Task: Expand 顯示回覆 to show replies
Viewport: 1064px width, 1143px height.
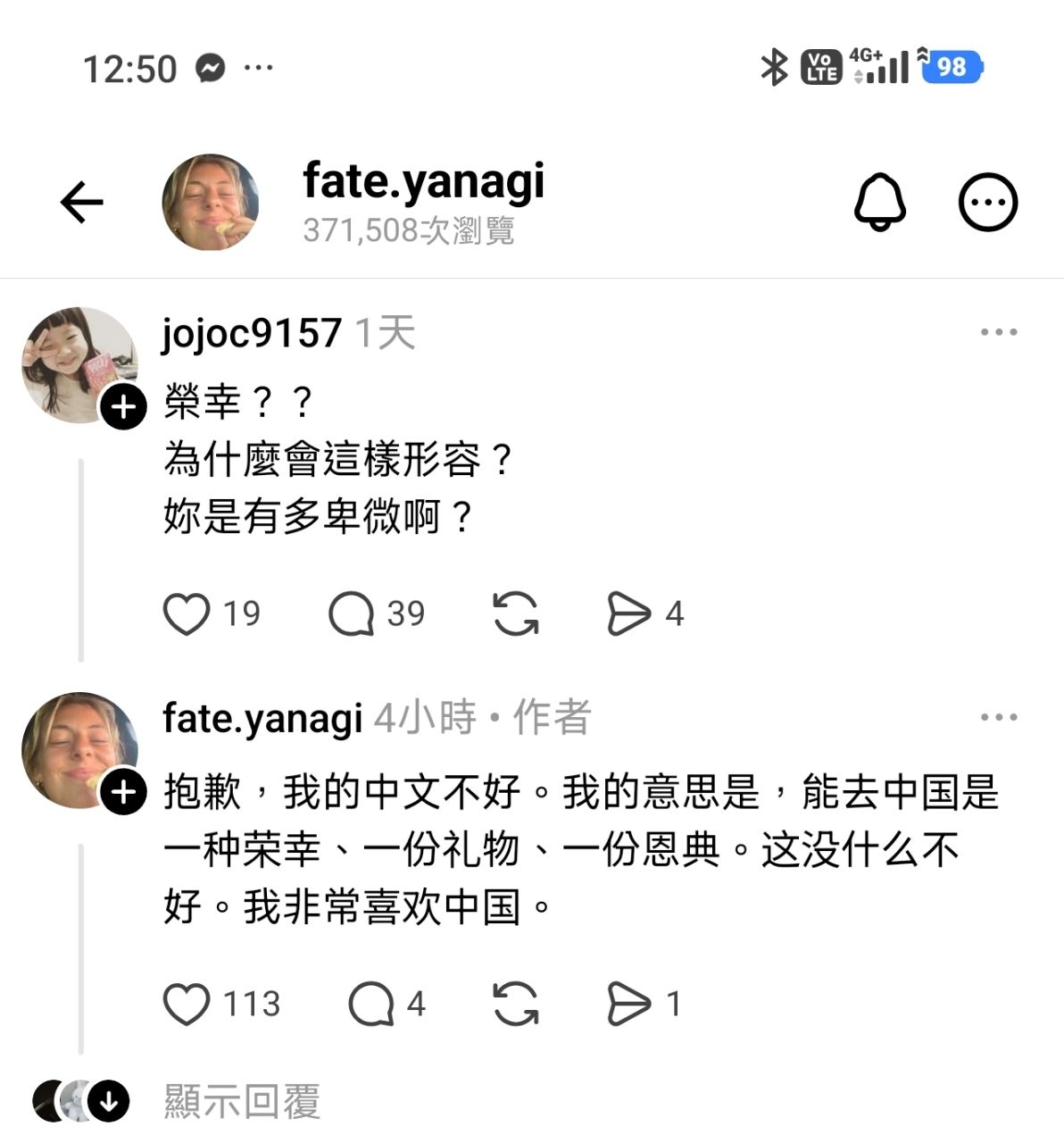Action: 241,1102
